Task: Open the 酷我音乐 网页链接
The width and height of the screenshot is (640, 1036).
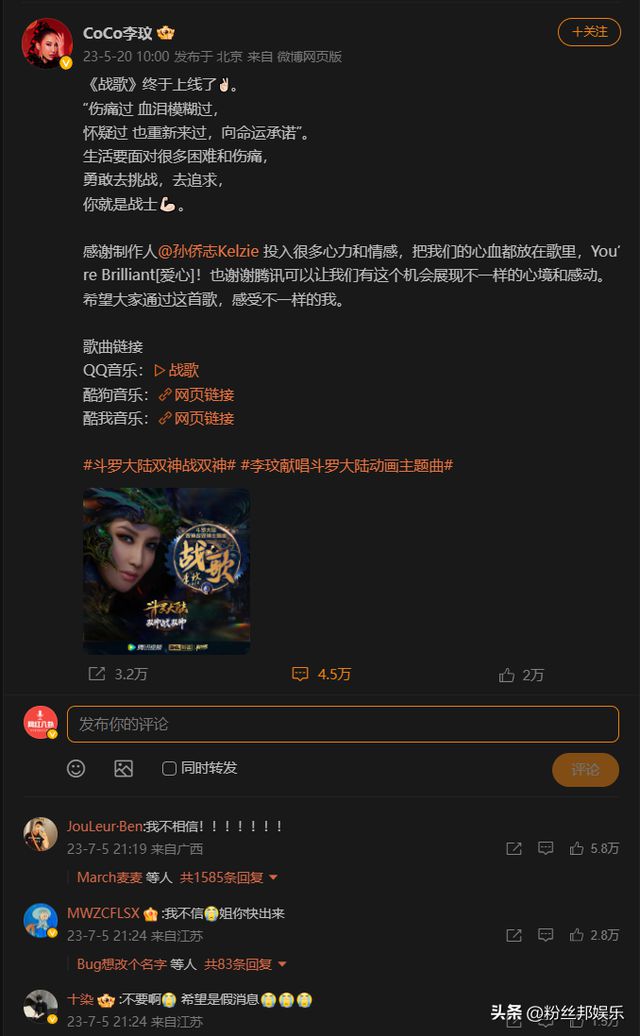Action: (196, 418)
